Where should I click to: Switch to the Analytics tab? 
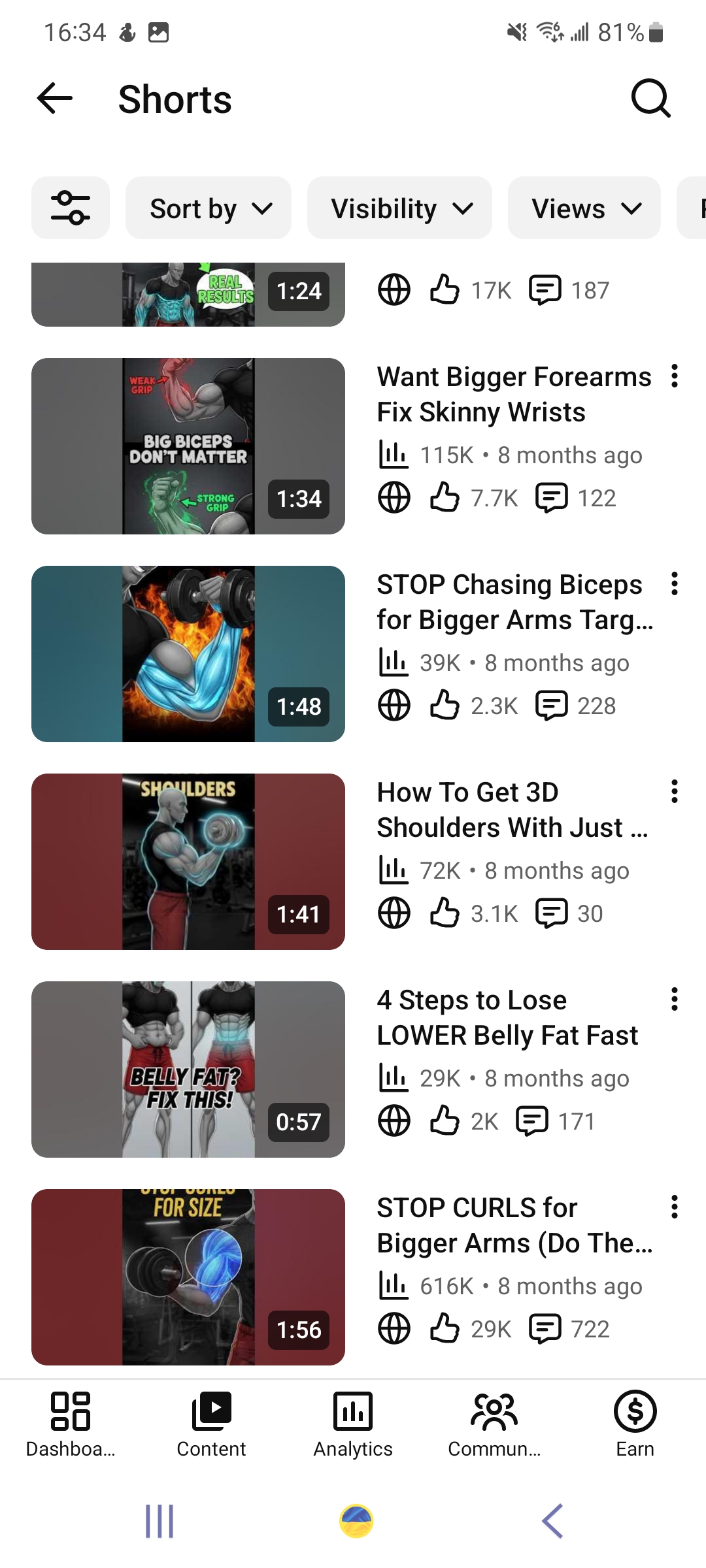pyautogui.click(x=353, y=1424)
